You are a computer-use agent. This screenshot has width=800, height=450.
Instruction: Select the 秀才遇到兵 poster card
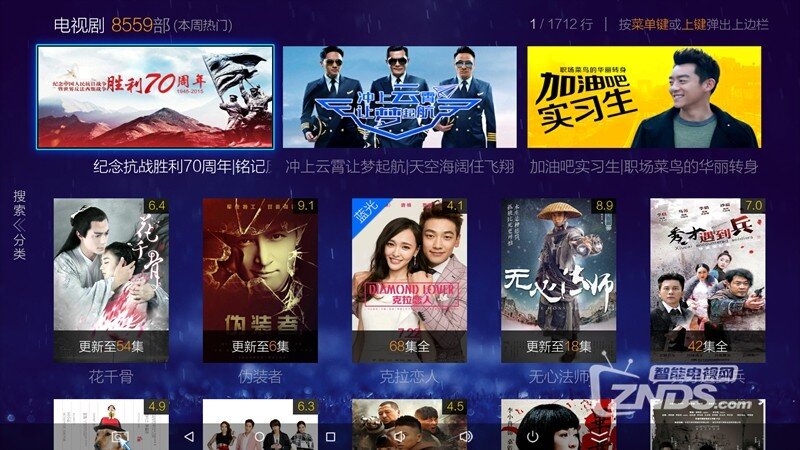tap(707, 280)
